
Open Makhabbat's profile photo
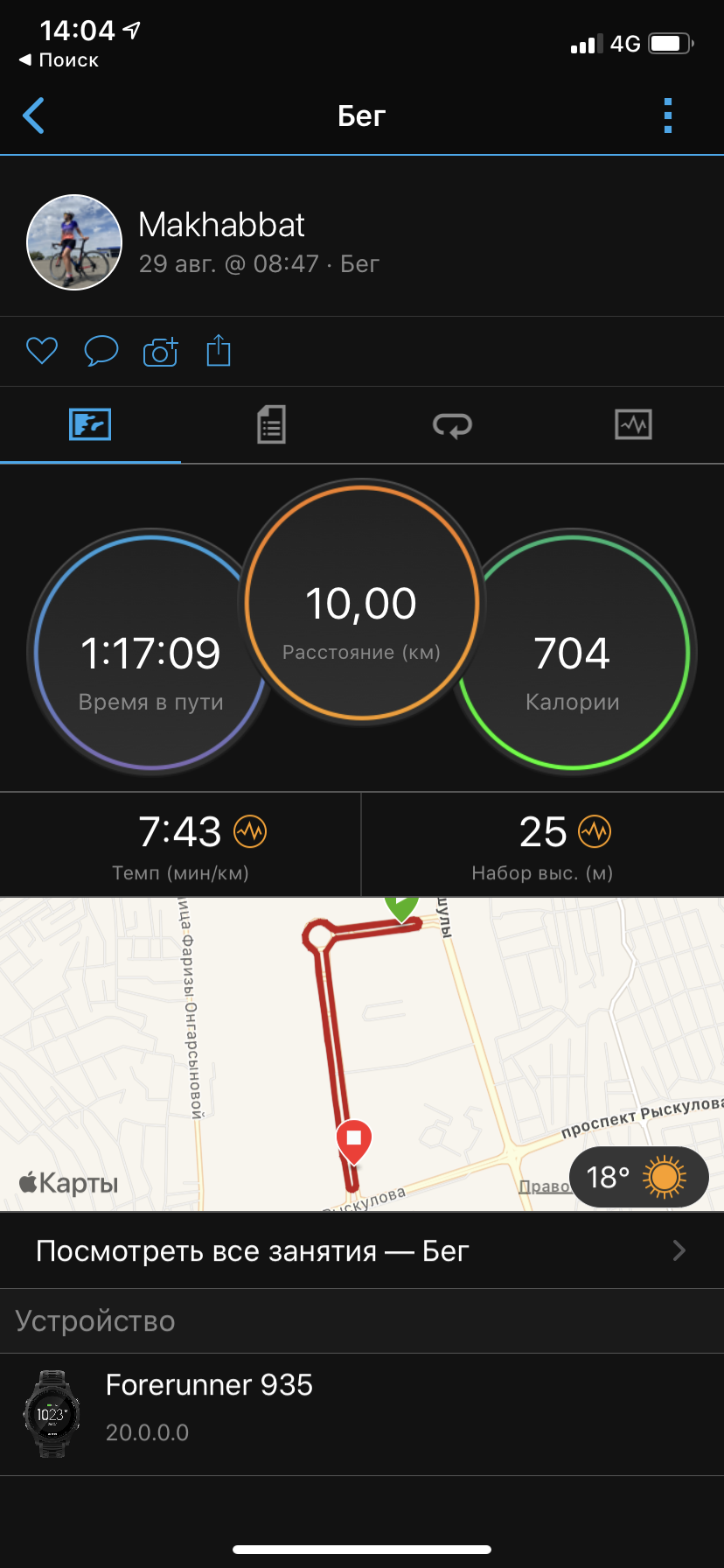tap(74, 242)
